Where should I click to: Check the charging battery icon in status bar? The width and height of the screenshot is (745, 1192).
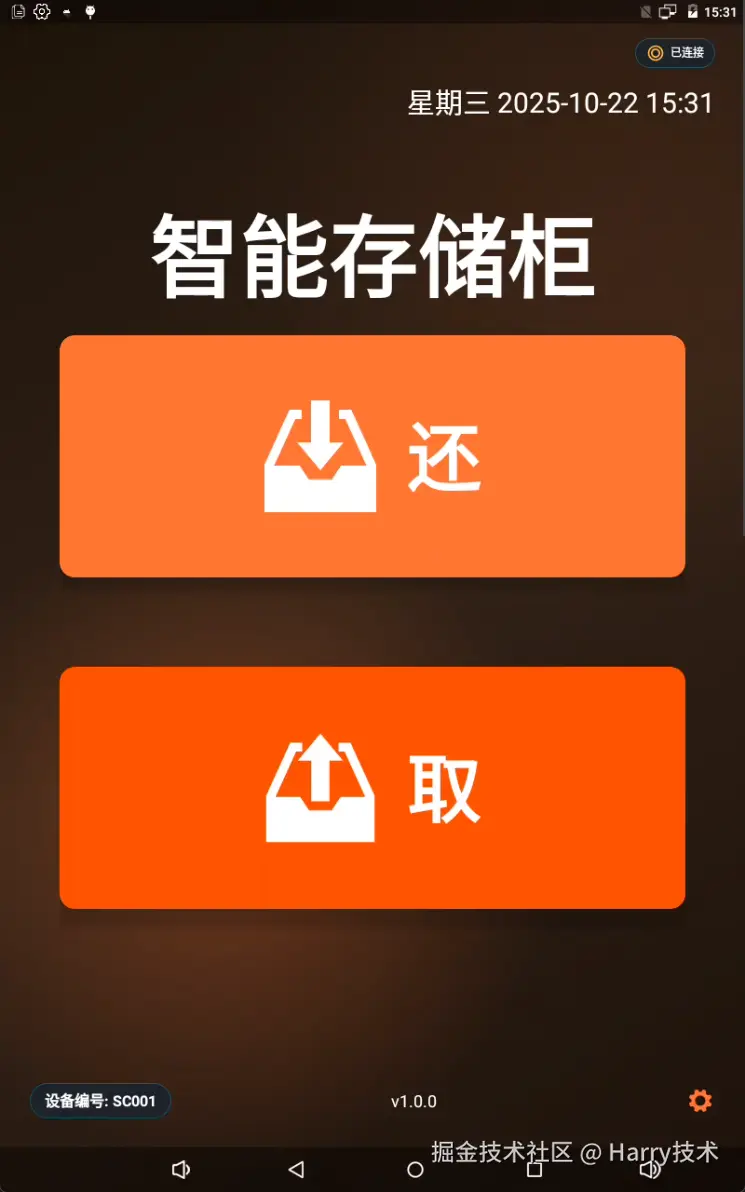tap(694, 11)
